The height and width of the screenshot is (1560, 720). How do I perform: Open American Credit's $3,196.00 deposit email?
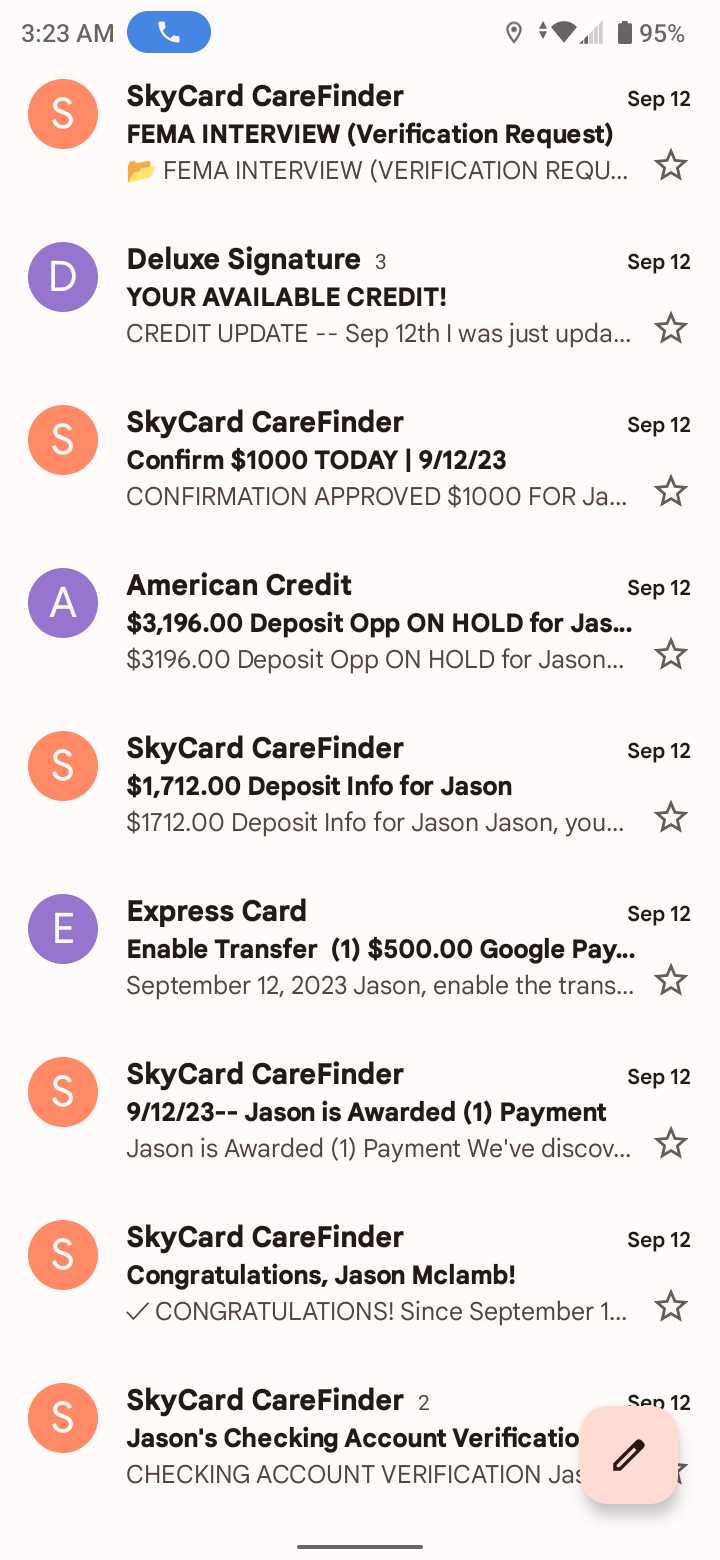(370, 623)
